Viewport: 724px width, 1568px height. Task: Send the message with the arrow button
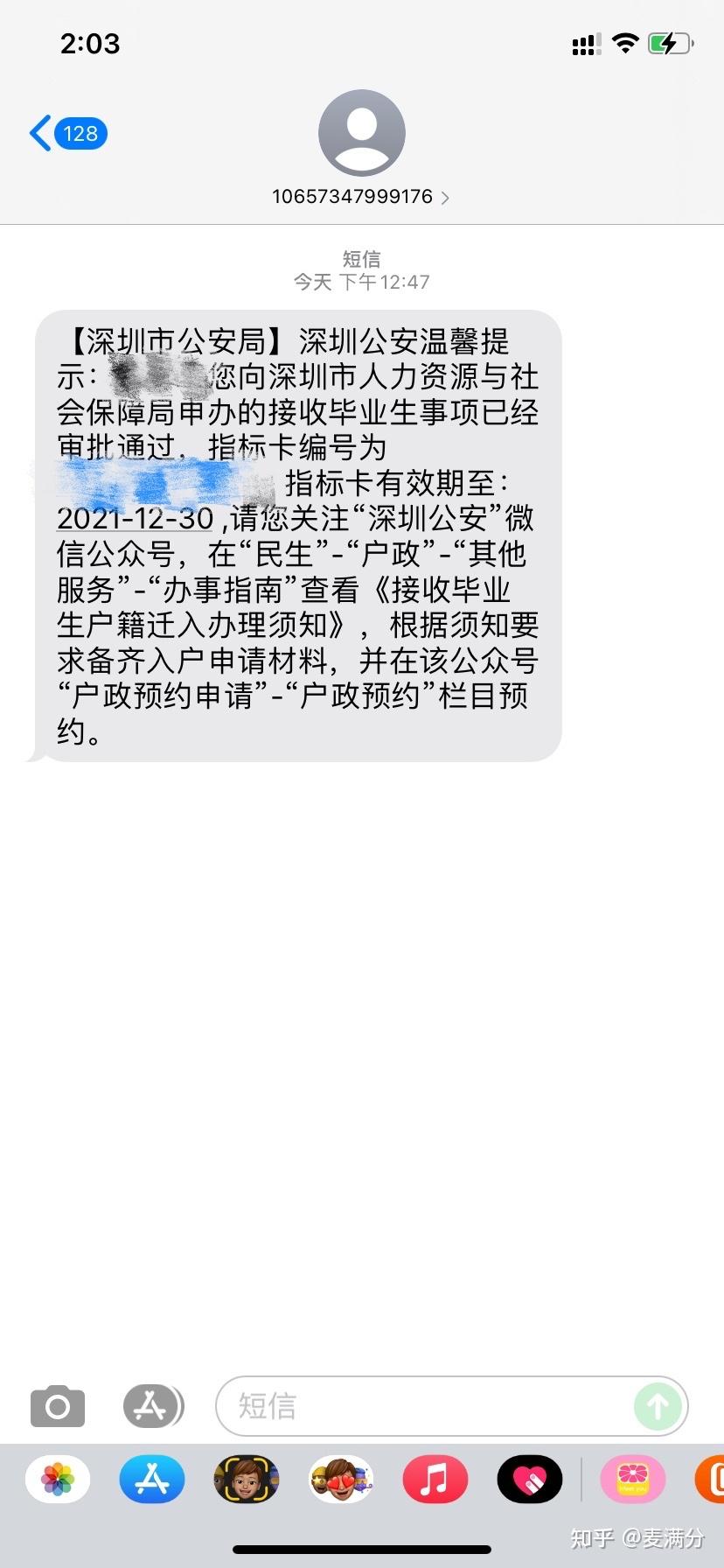click(x=658, y=1406)
